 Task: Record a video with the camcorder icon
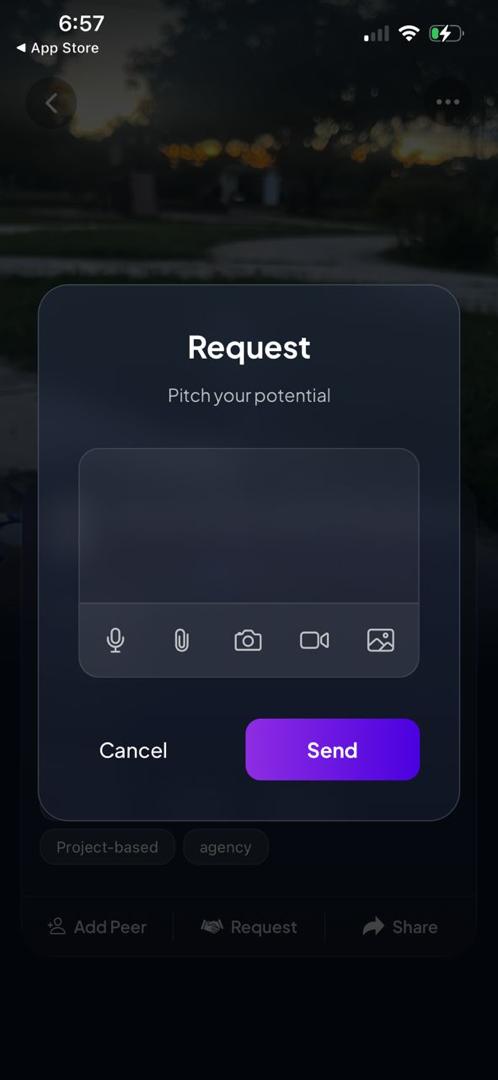314,641
